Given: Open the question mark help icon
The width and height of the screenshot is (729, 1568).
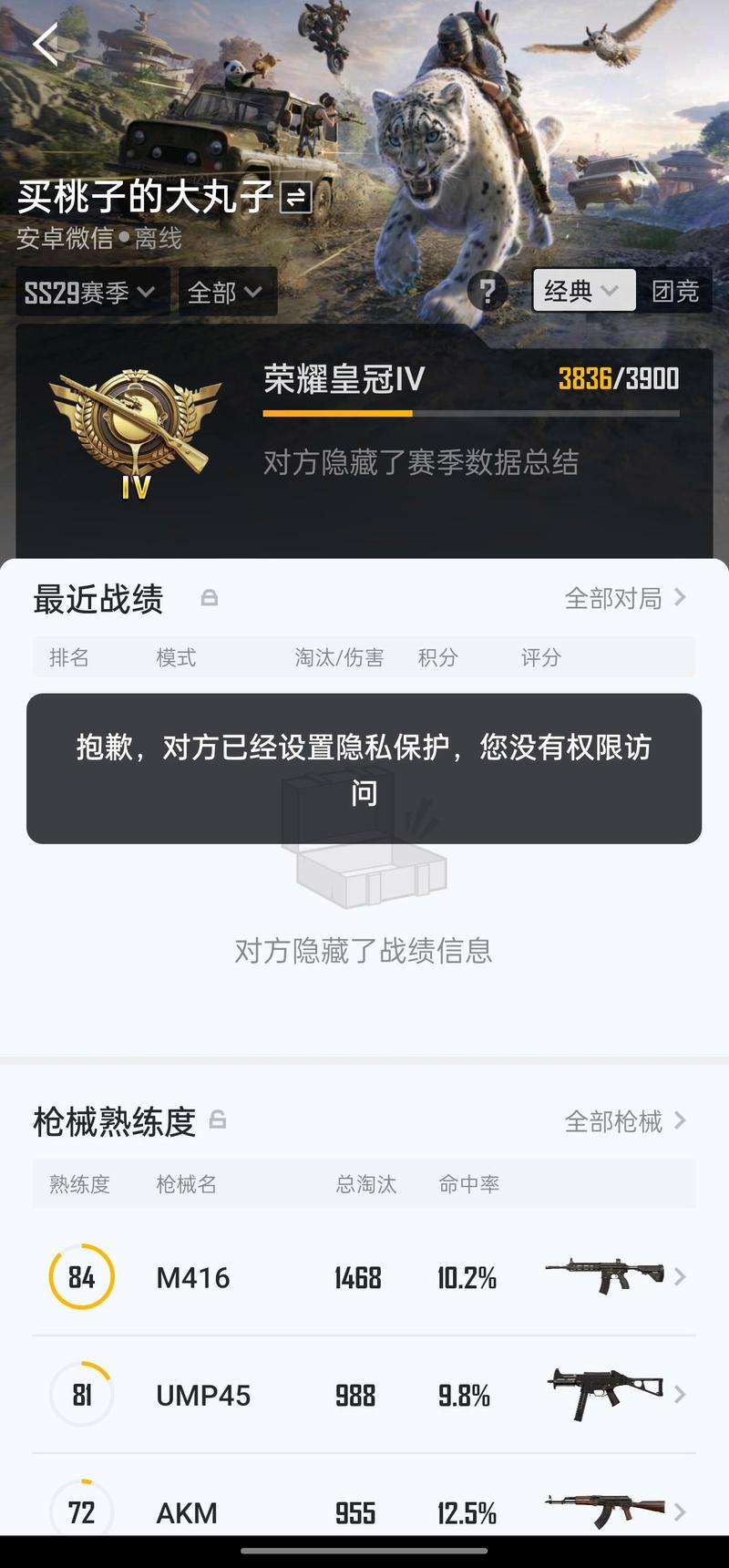Looking at the screenshot, I should click(x=488, y=292).
